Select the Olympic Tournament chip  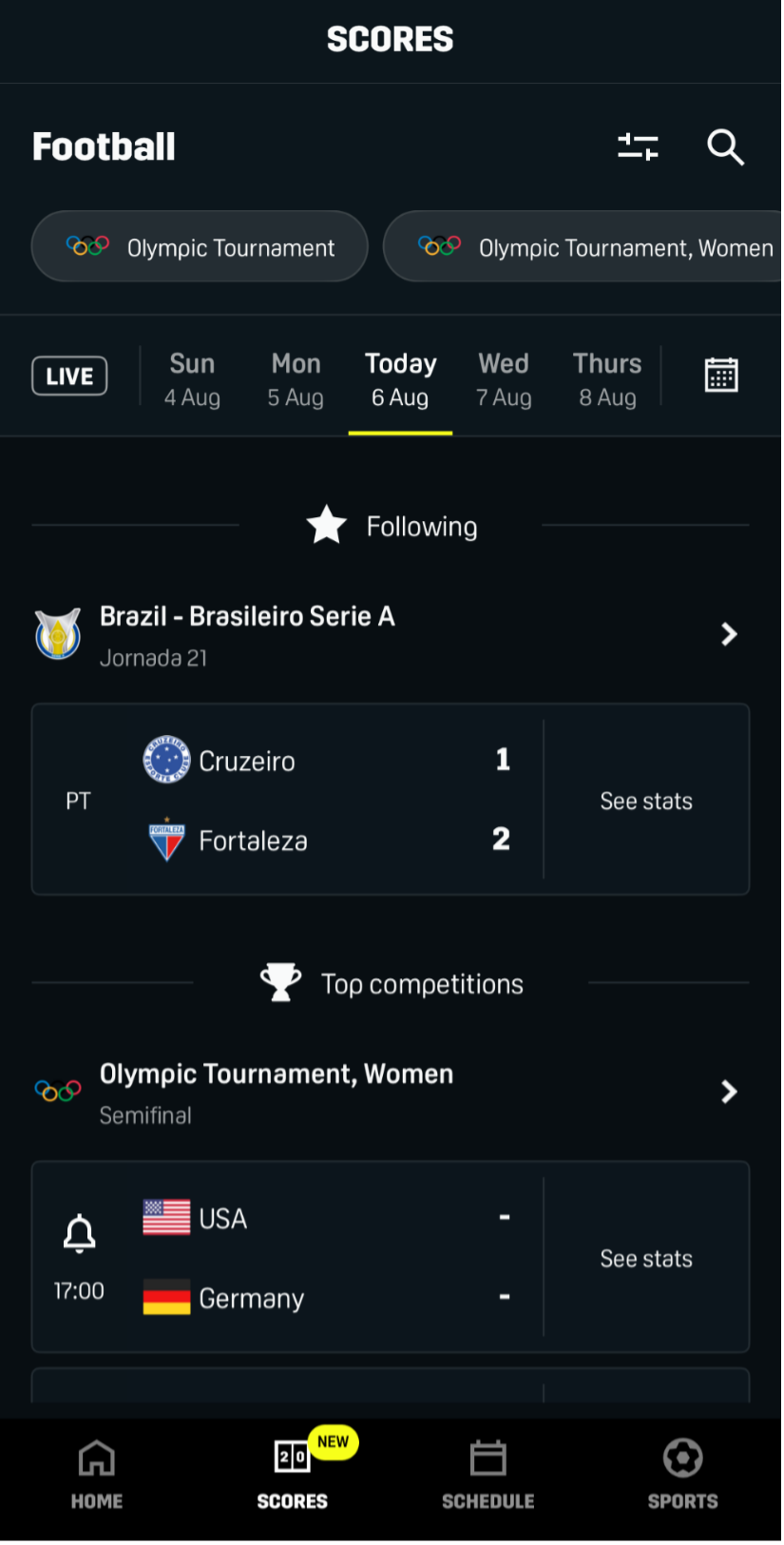(x=200, y=247)
